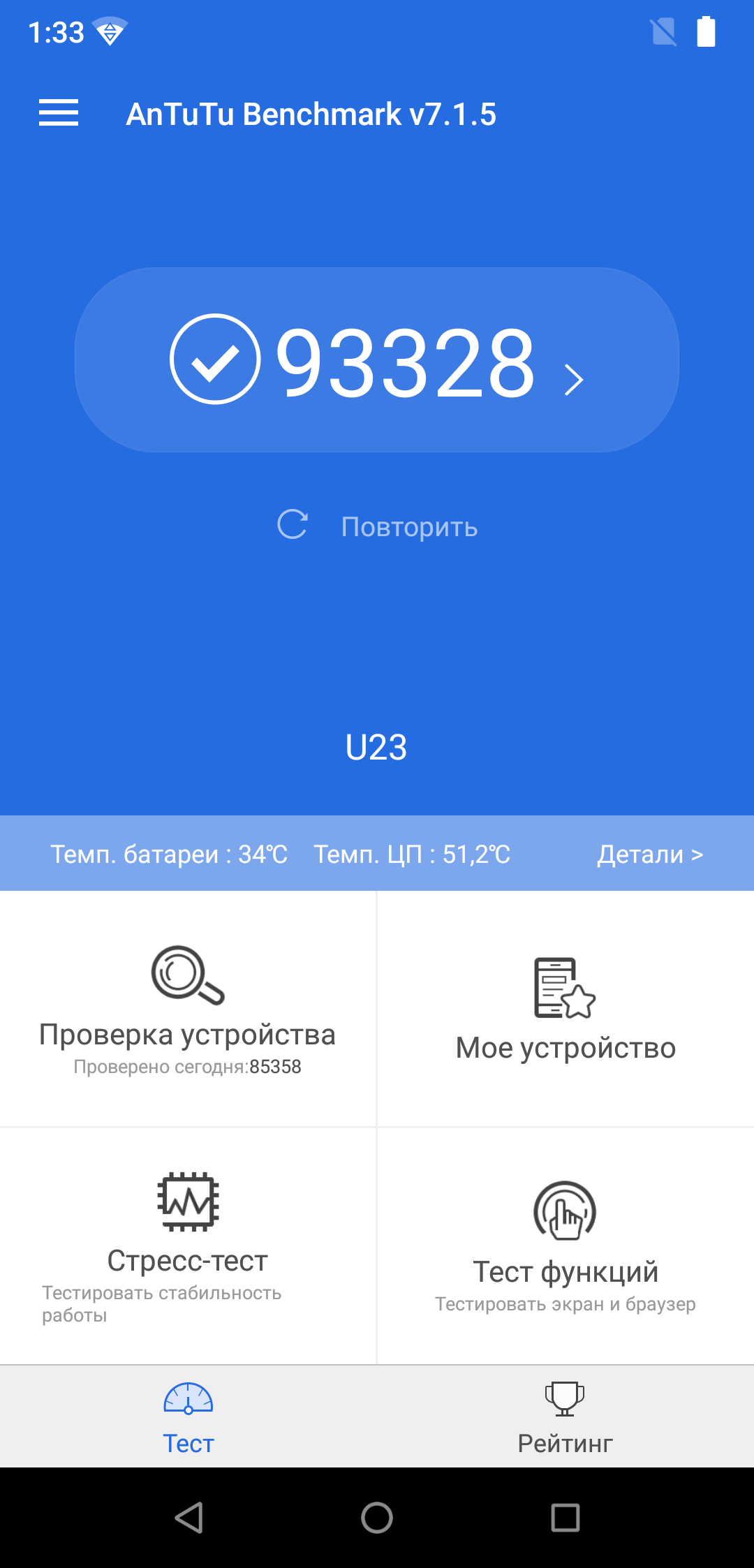This screenshot has height=1568, width=754.
Task: Open Тест функций
Action: [x=565, y=1245]
